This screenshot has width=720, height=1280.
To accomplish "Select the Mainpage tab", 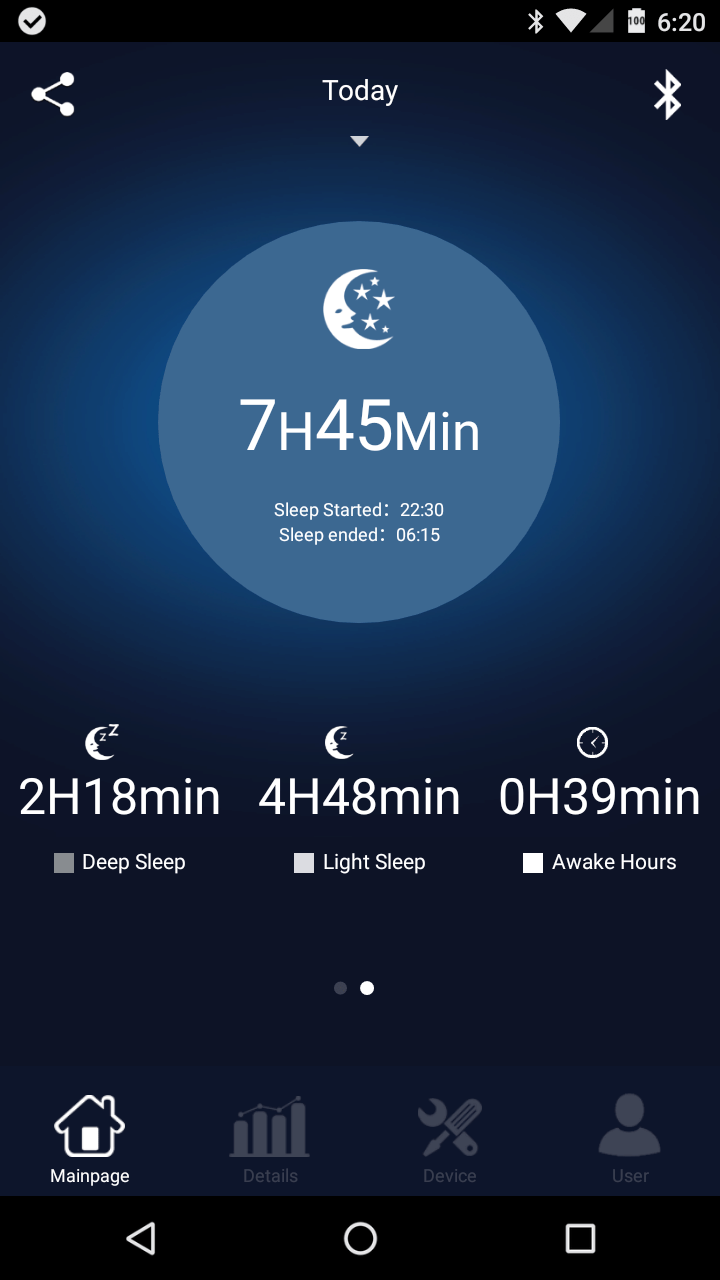I will (90, 1140).
